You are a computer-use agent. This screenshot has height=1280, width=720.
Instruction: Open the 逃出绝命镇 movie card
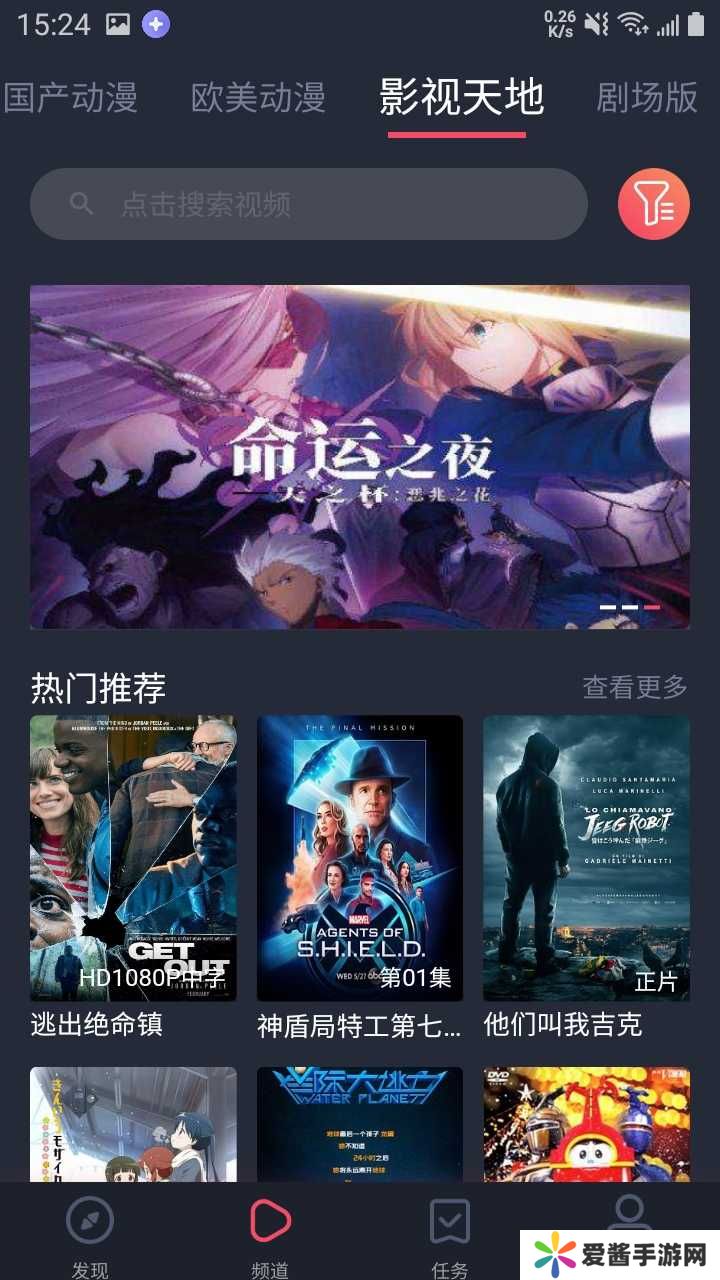pyautogui.click(x=133, y=858)
